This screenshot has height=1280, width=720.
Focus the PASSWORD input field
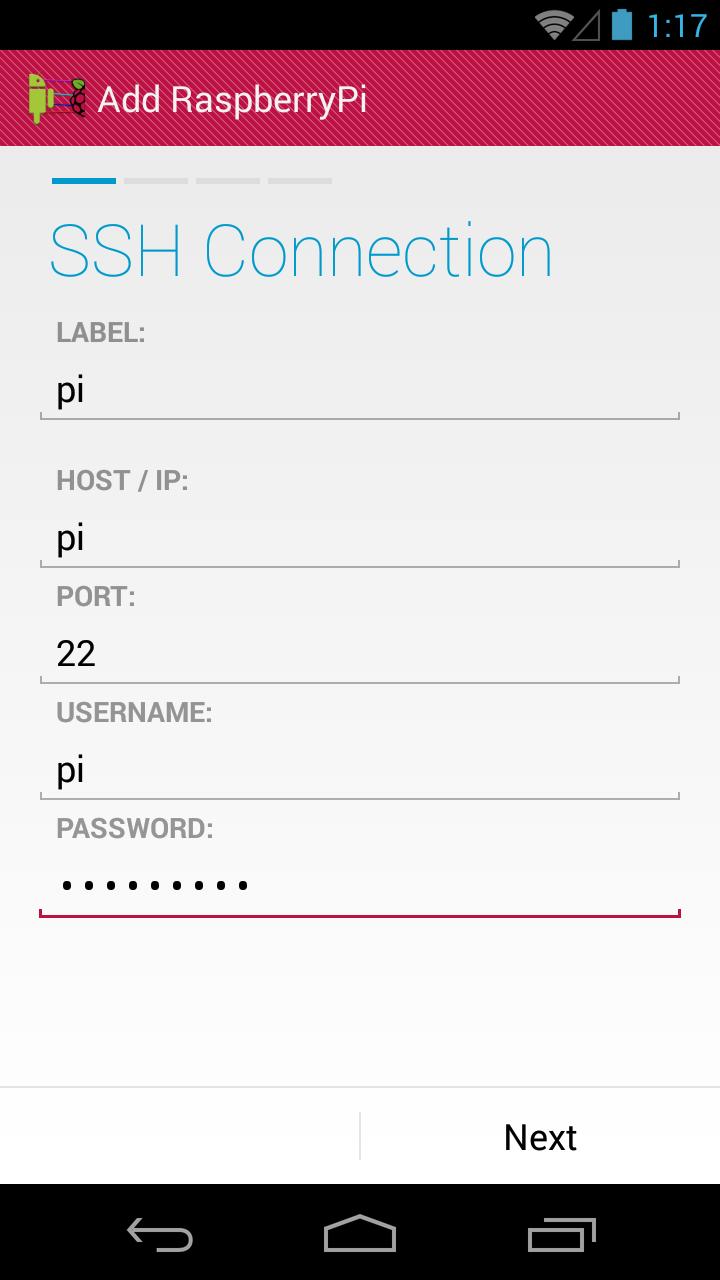click(x=360, y=886)
